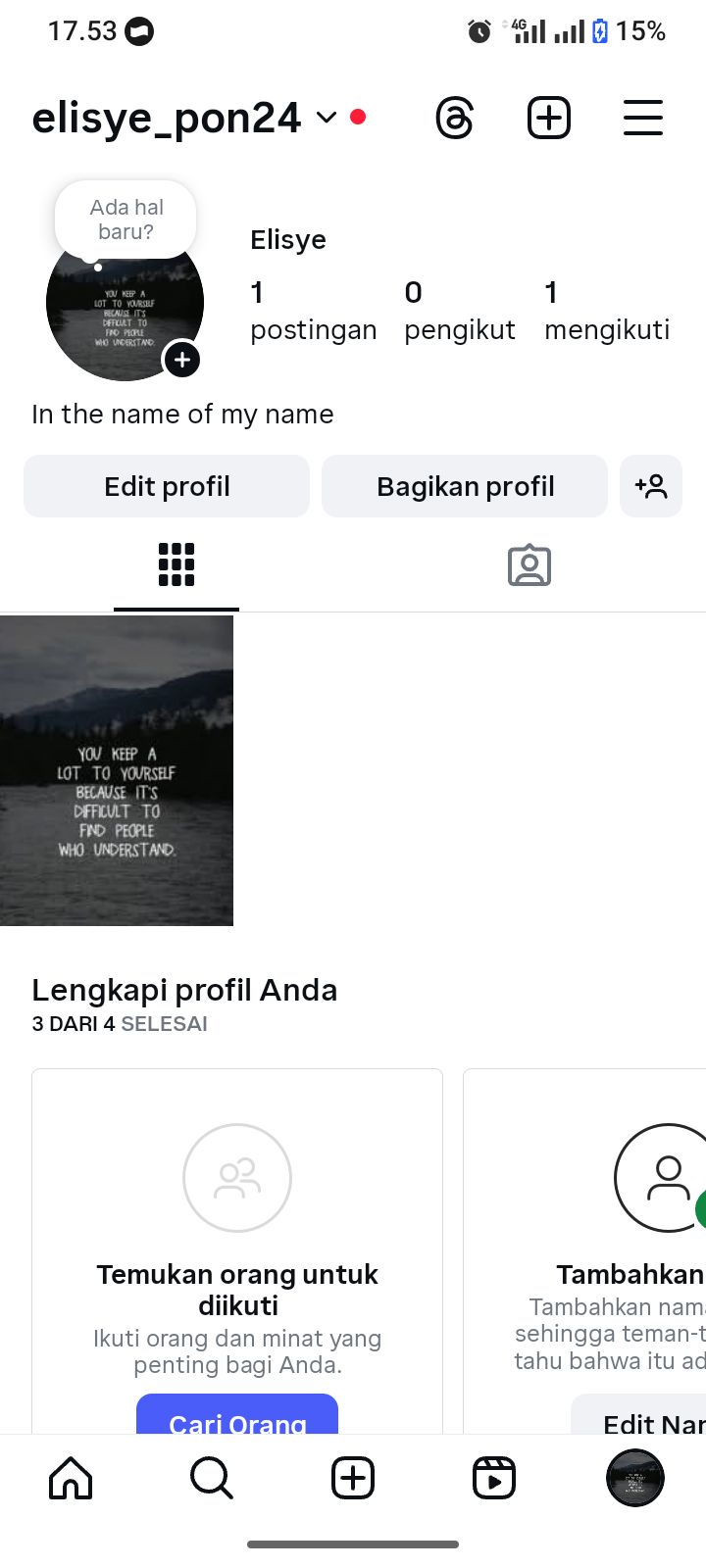This screenshot has width=706, height=1568.
Task: Tap Bagikan profil to share profile
Action: (465, 486)
